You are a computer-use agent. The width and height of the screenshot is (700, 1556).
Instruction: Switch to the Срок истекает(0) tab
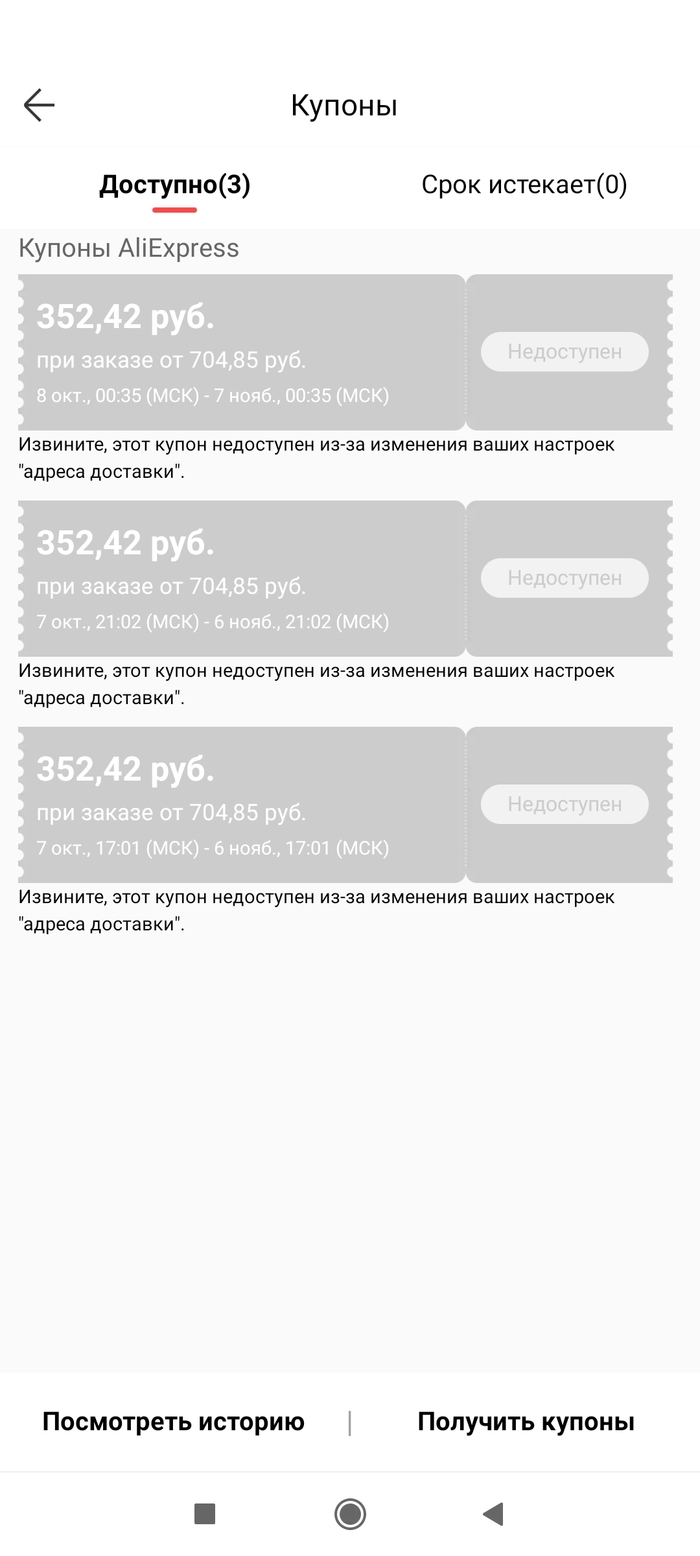524,185
